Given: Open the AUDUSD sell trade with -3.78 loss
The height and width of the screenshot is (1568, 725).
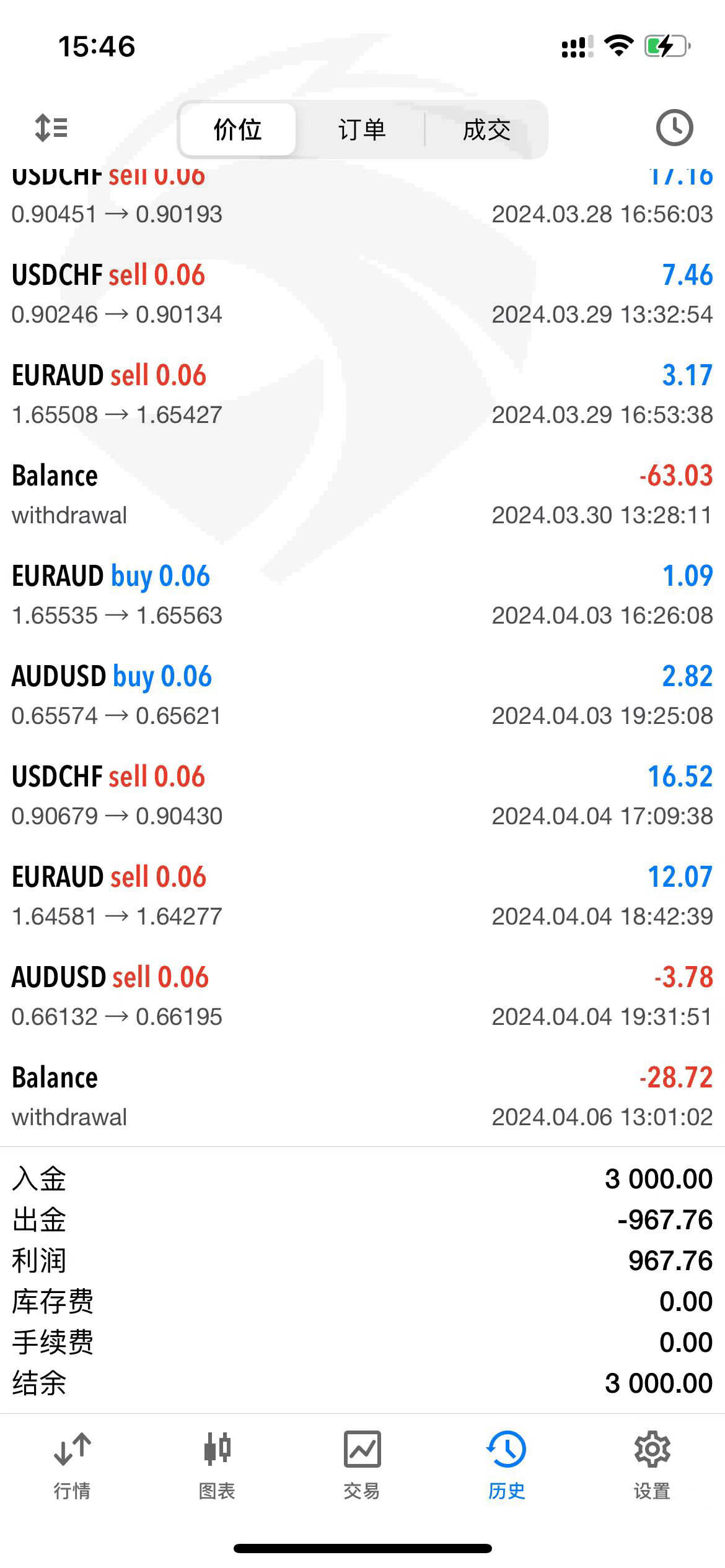Looking at the screenshot, I should [362, 996].
